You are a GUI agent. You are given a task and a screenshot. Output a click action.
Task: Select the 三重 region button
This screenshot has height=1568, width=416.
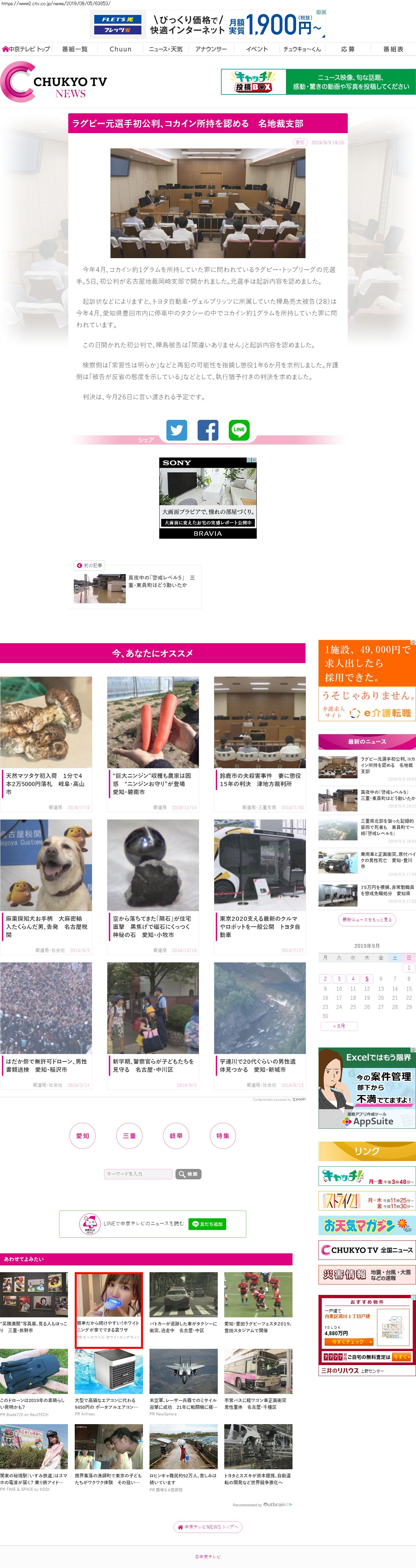[x=129, y=1136]
